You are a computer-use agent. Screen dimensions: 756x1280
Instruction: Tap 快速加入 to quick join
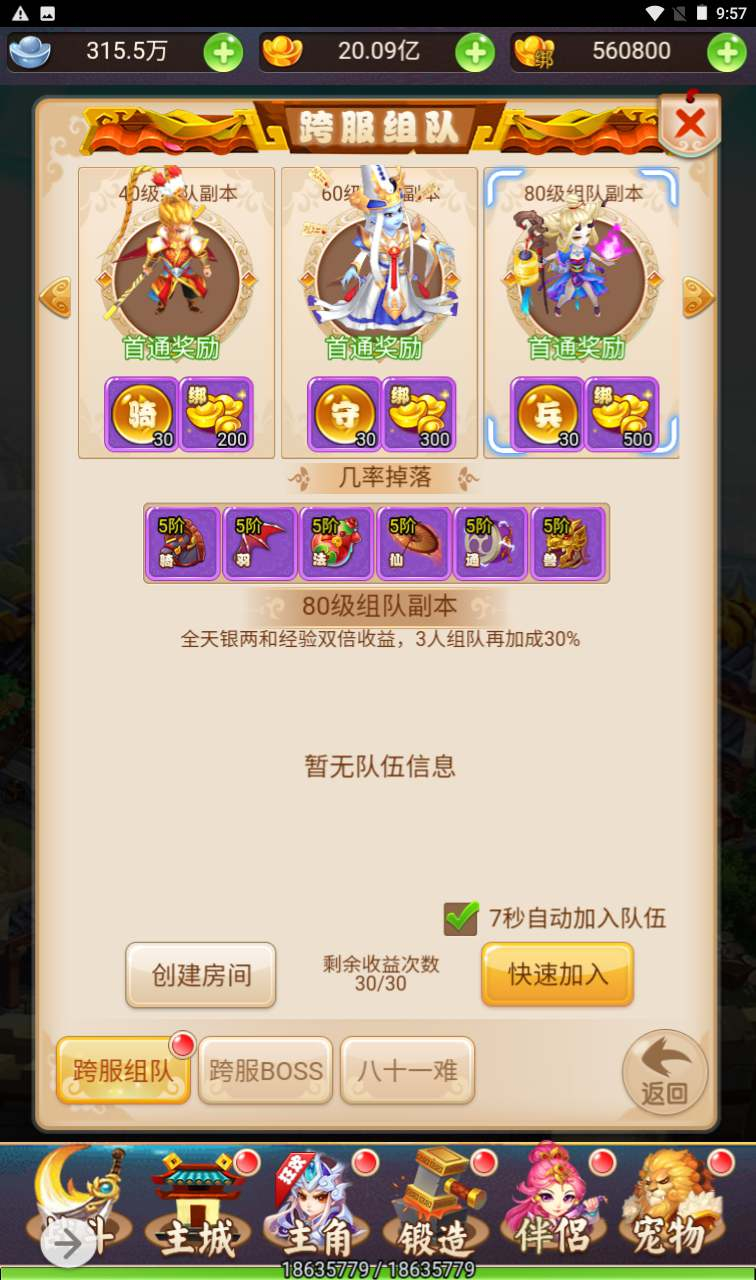[x=558, y=974]
